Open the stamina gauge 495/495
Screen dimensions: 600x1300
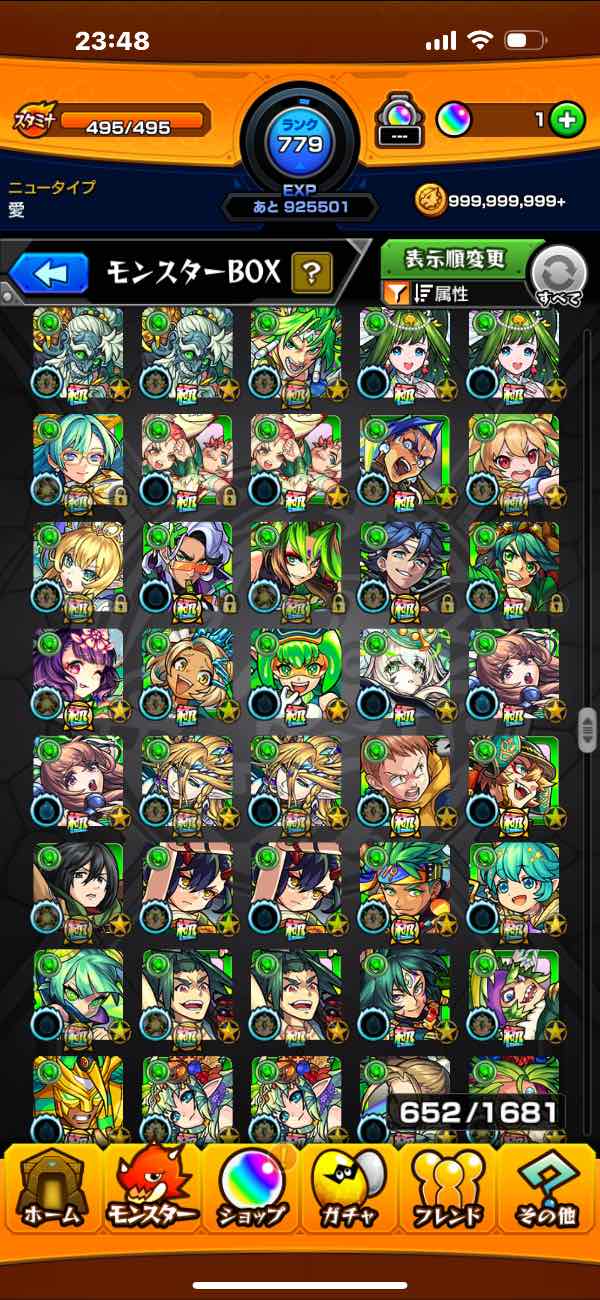[130, 126]
